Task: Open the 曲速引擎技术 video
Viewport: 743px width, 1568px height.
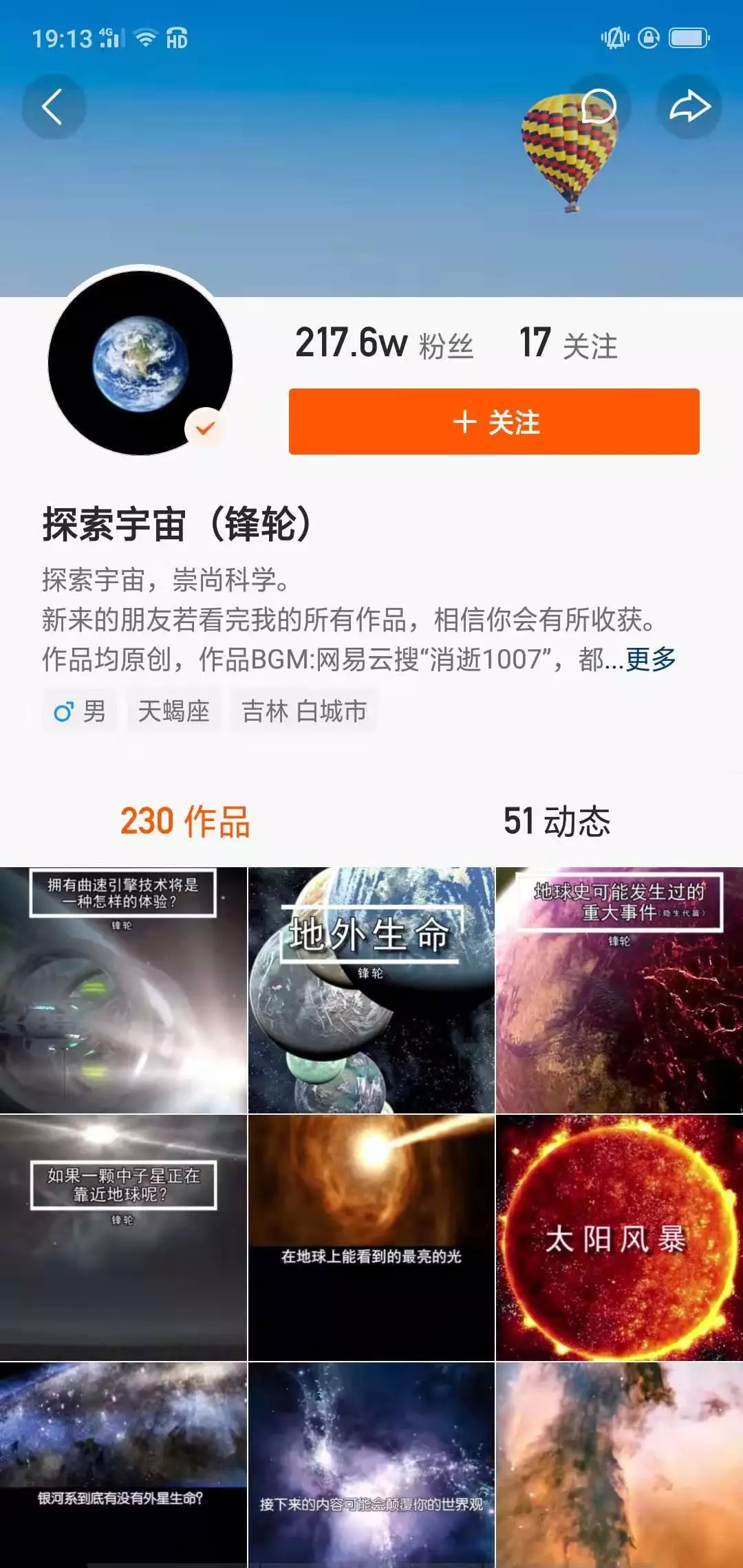Action: (x=123, y=990)
